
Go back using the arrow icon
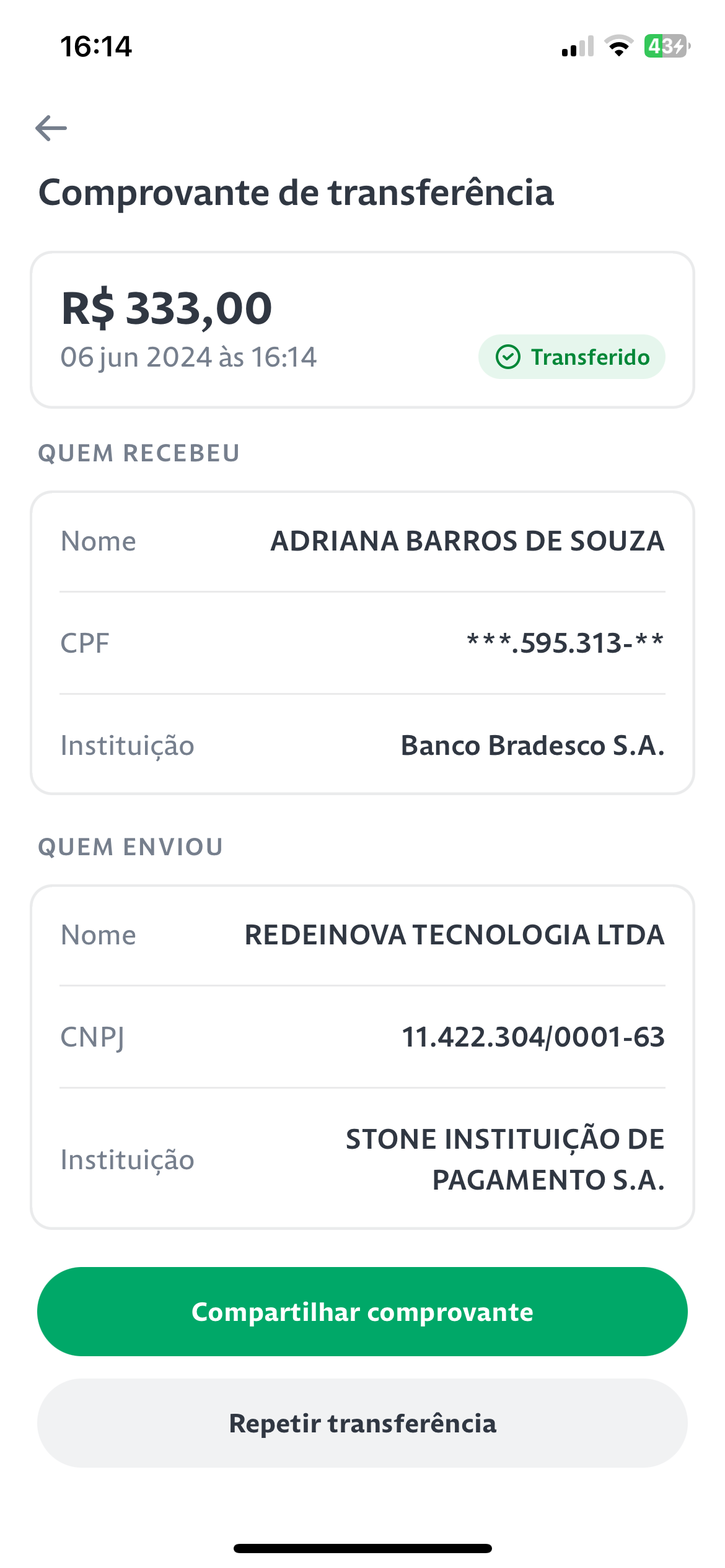click(51, 128)
